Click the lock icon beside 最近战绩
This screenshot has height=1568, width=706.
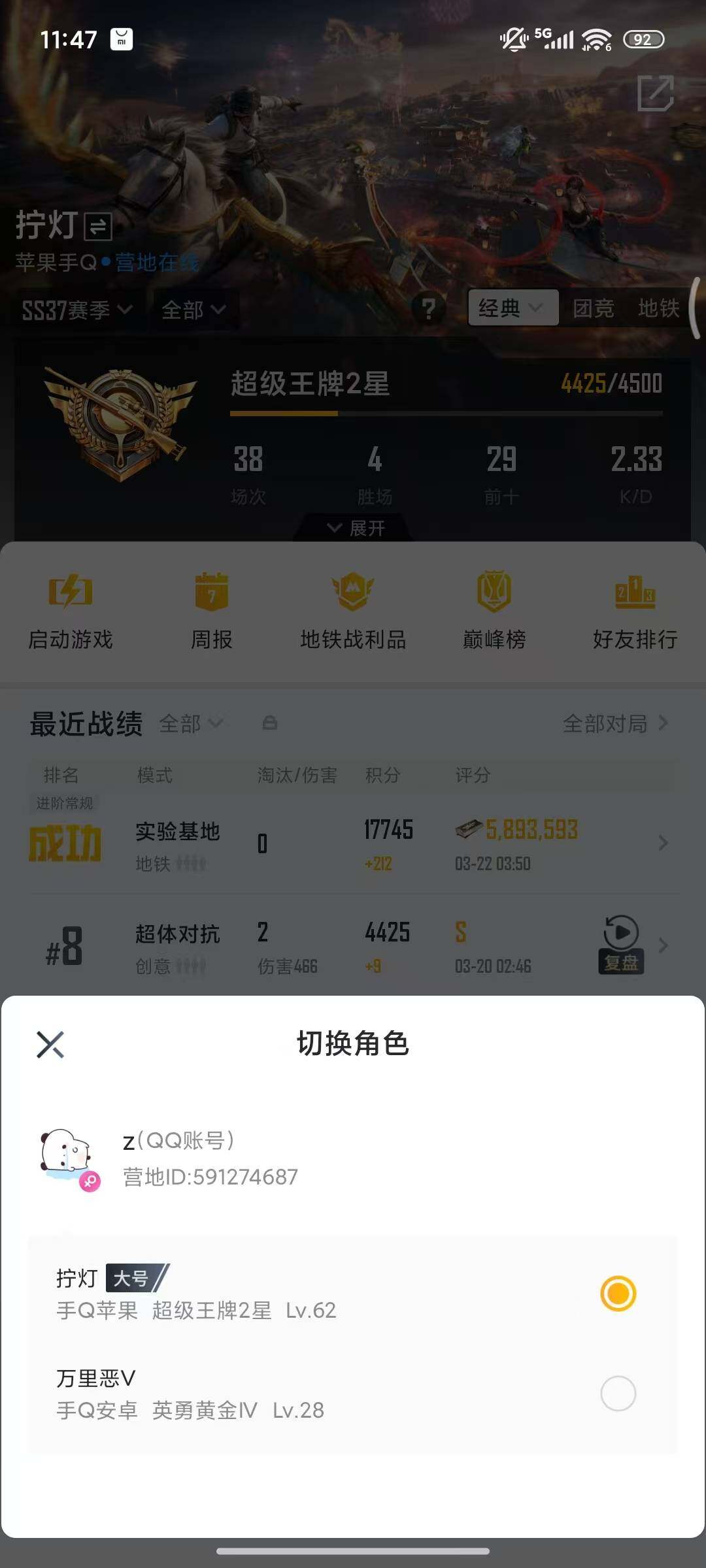(269, 724)
